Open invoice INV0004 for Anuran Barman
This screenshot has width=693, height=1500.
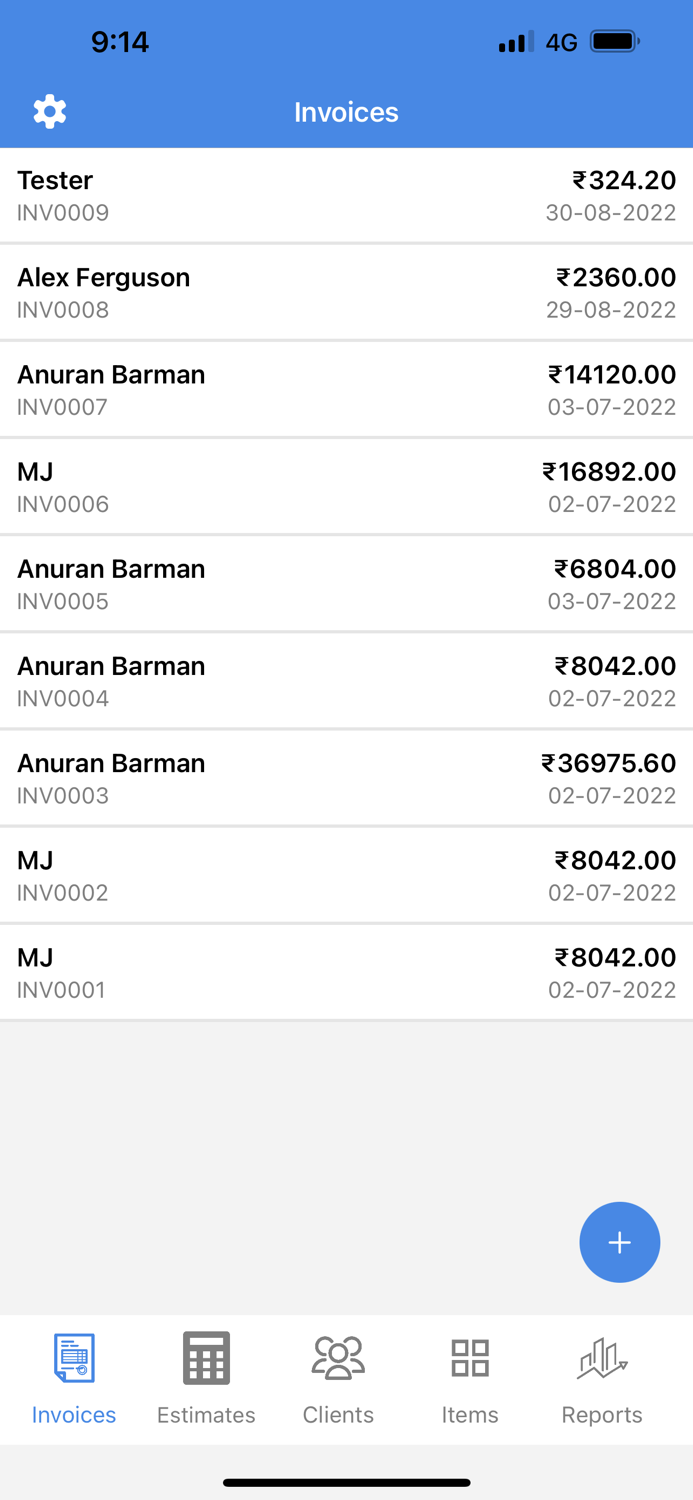346,680
